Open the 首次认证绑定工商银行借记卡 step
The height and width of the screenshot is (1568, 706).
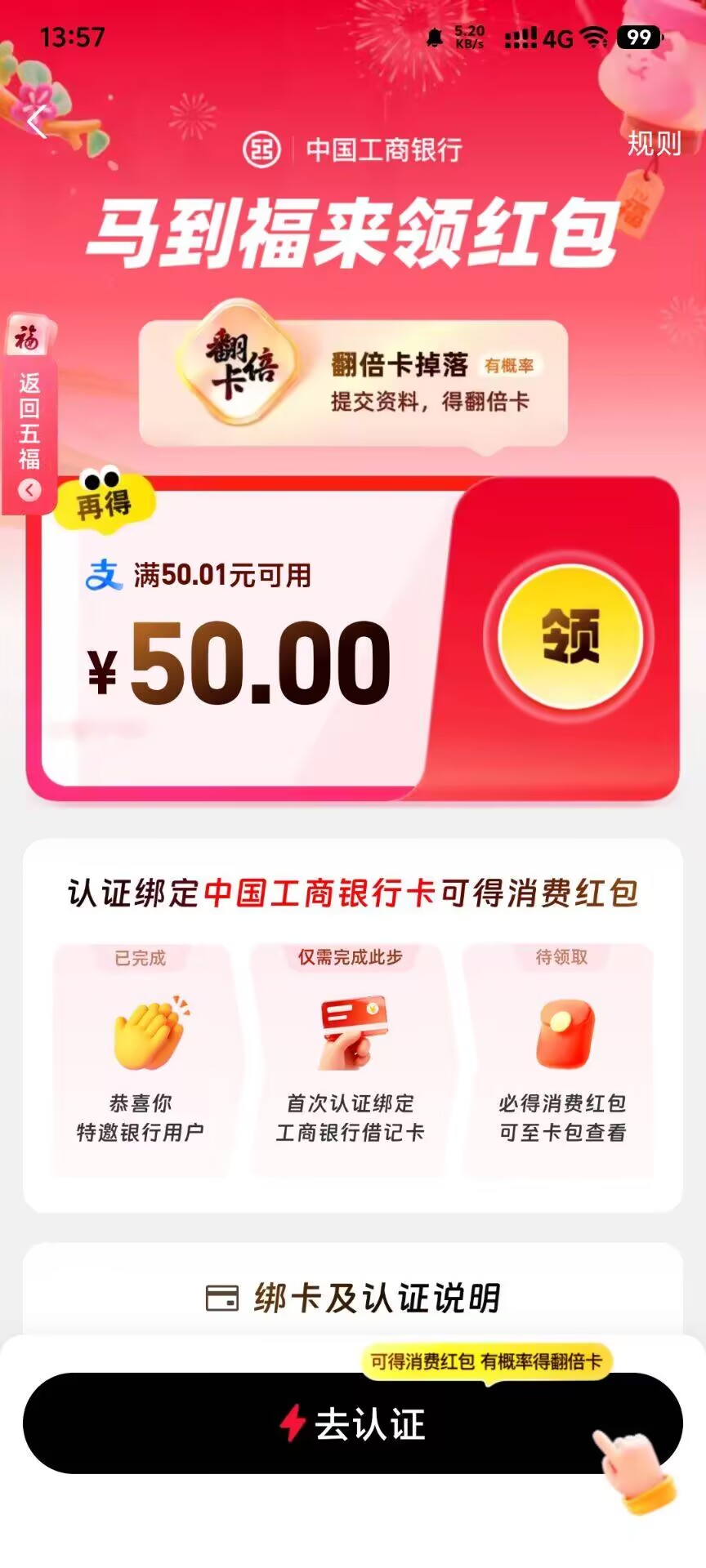(350, 1060)
